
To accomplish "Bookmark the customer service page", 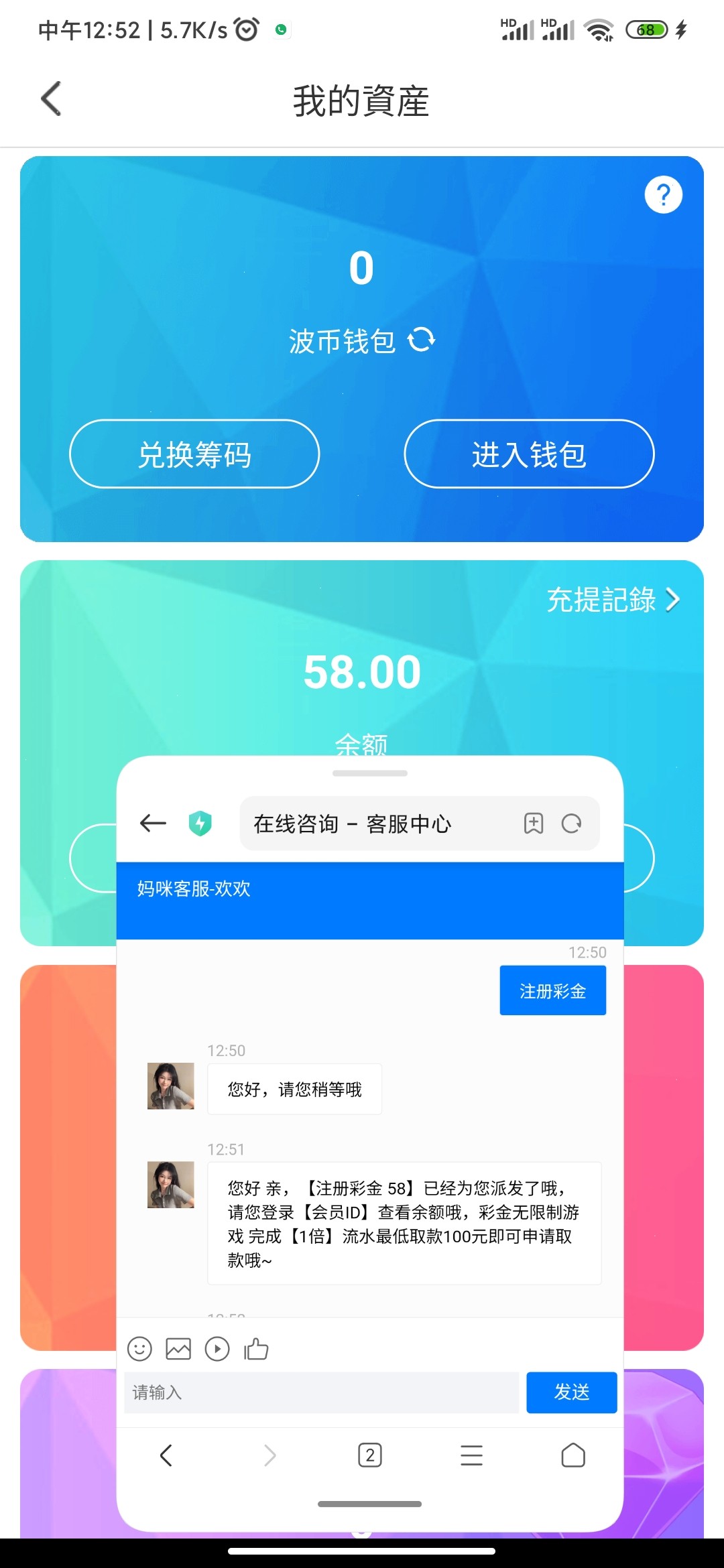I will point(534,824).
